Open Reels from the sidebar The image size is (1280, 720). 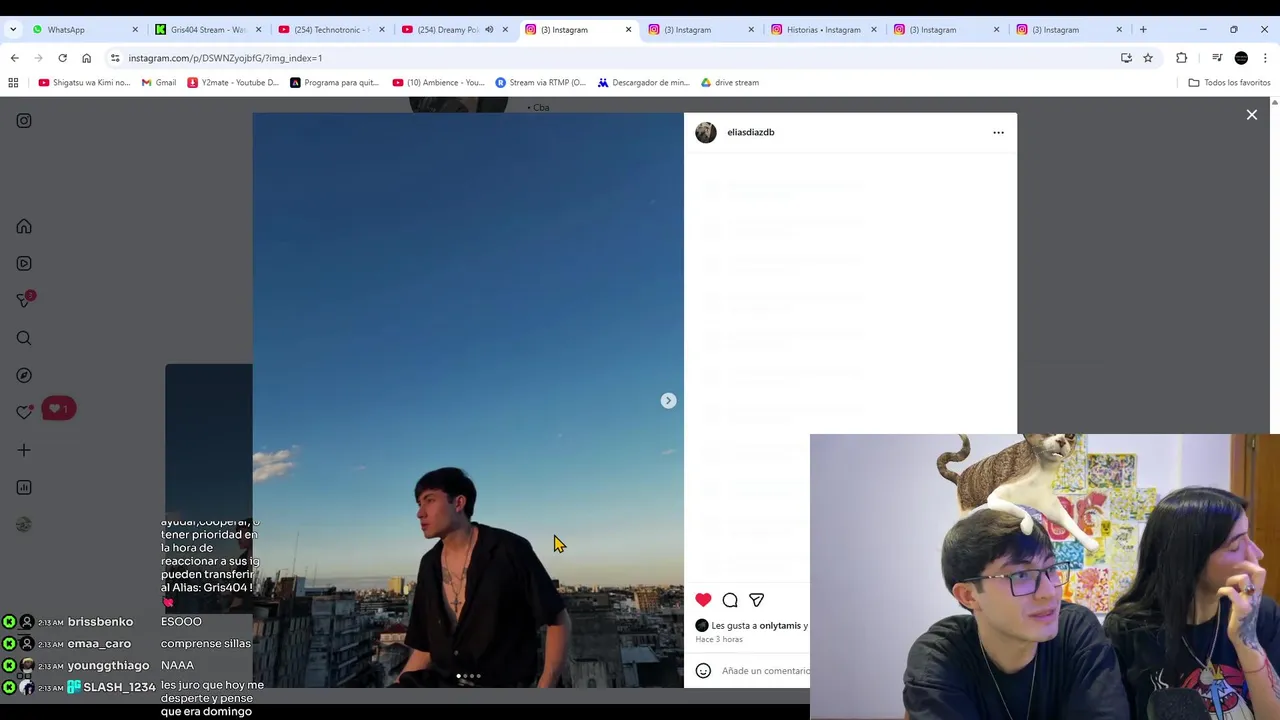tap(24, 264)
